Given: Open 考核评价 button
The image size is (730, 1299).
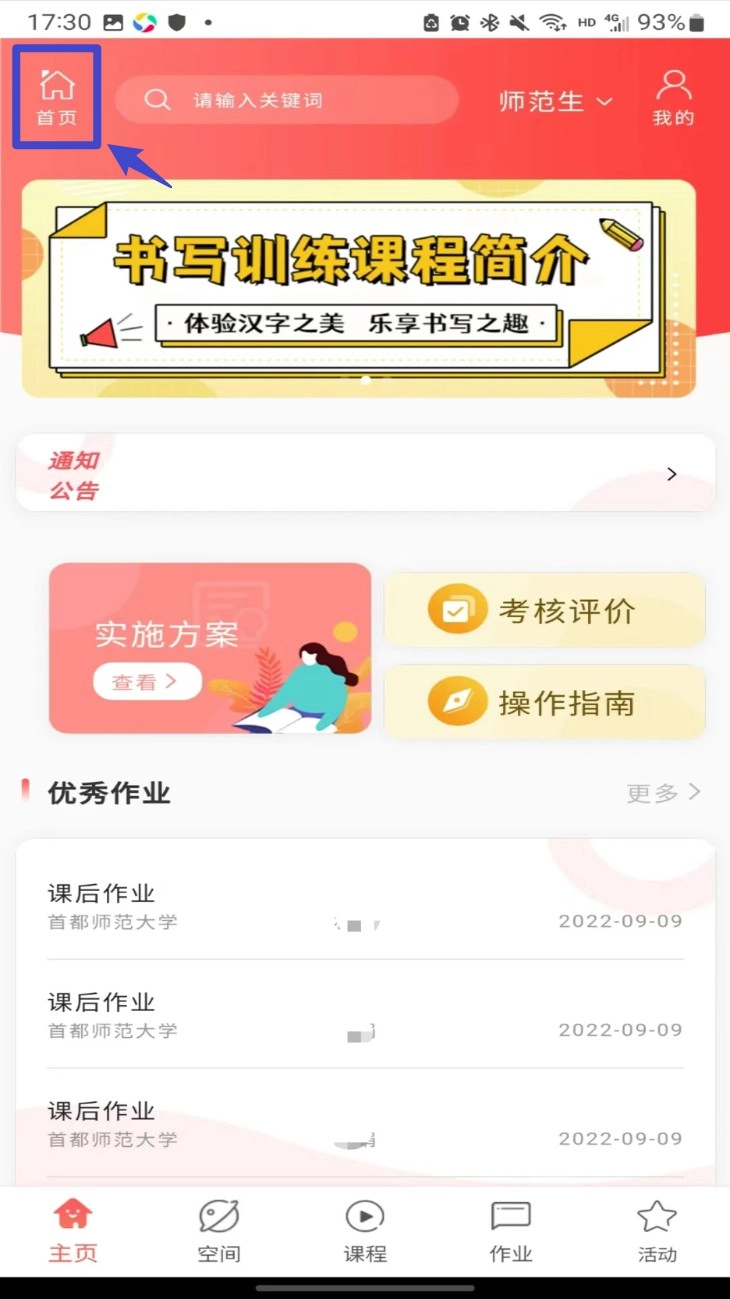Looking at the screenshot, I should tap(545, 610).
